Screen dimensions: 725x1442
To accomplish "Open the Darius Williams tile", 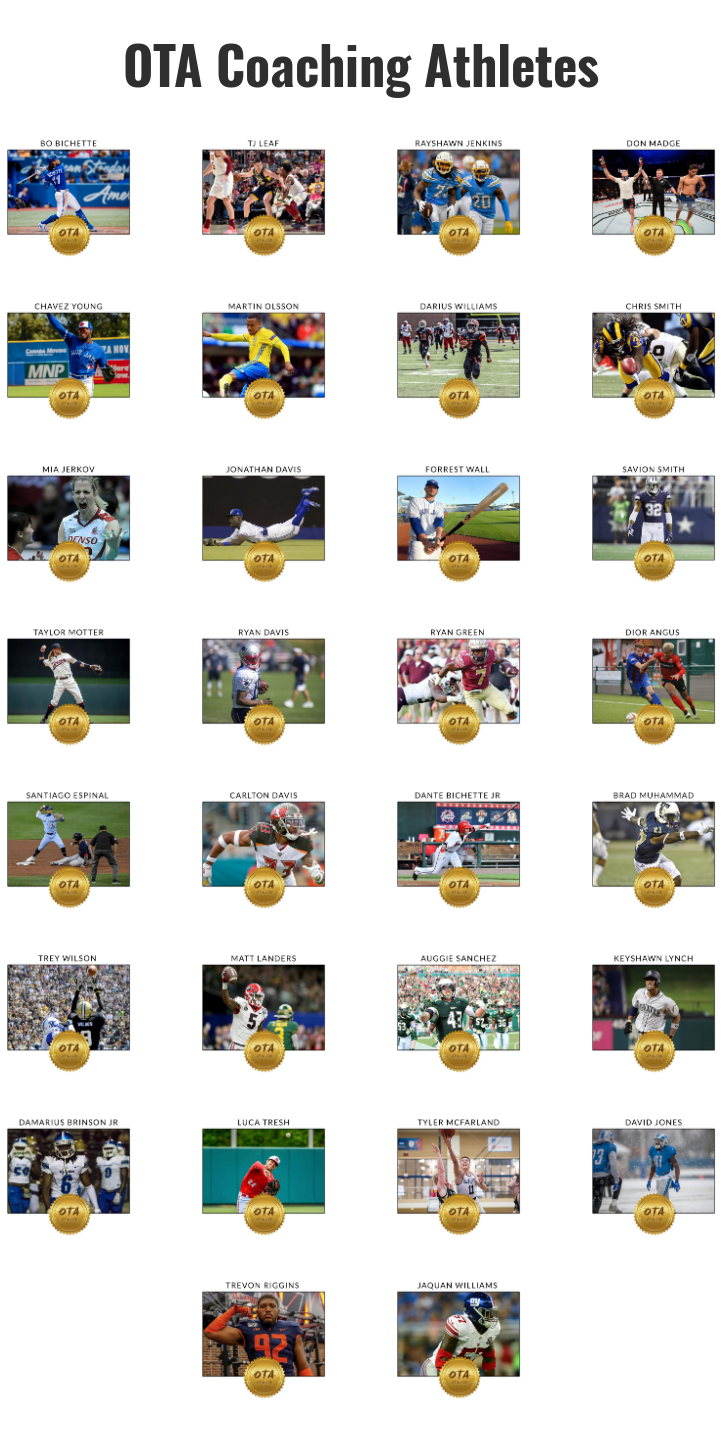I will coord(458,354).
